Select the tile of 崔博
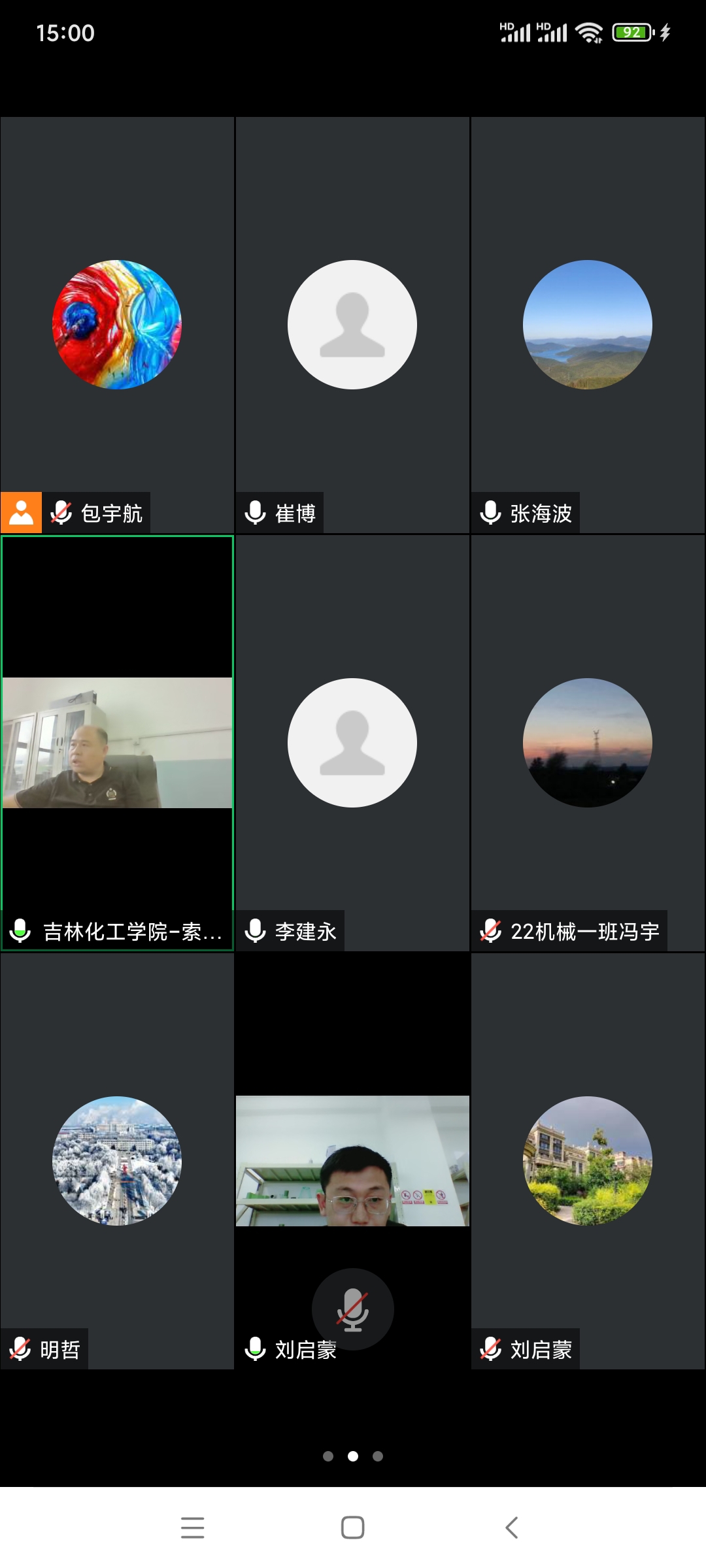This screenshot has width=706, height=1568. point(352,325)
